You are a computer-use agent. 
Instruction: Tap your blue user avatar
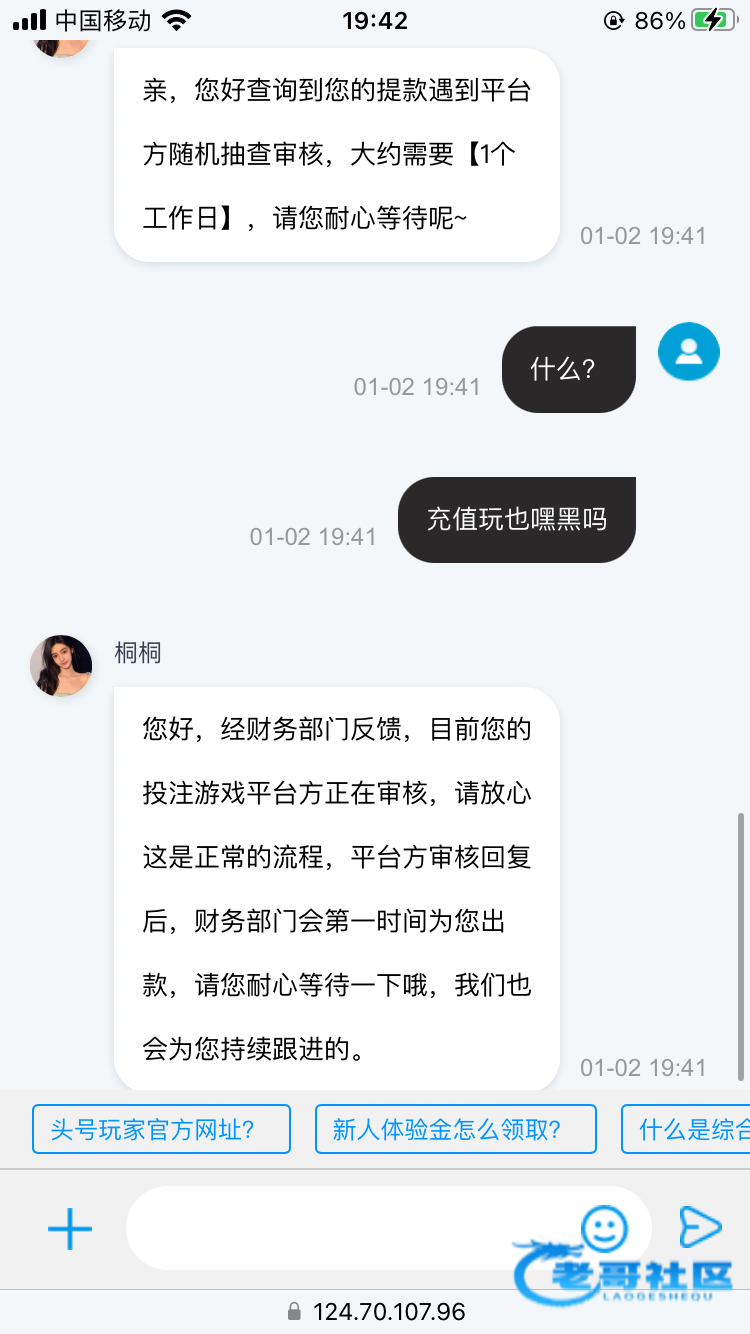(x=688, y=352)
